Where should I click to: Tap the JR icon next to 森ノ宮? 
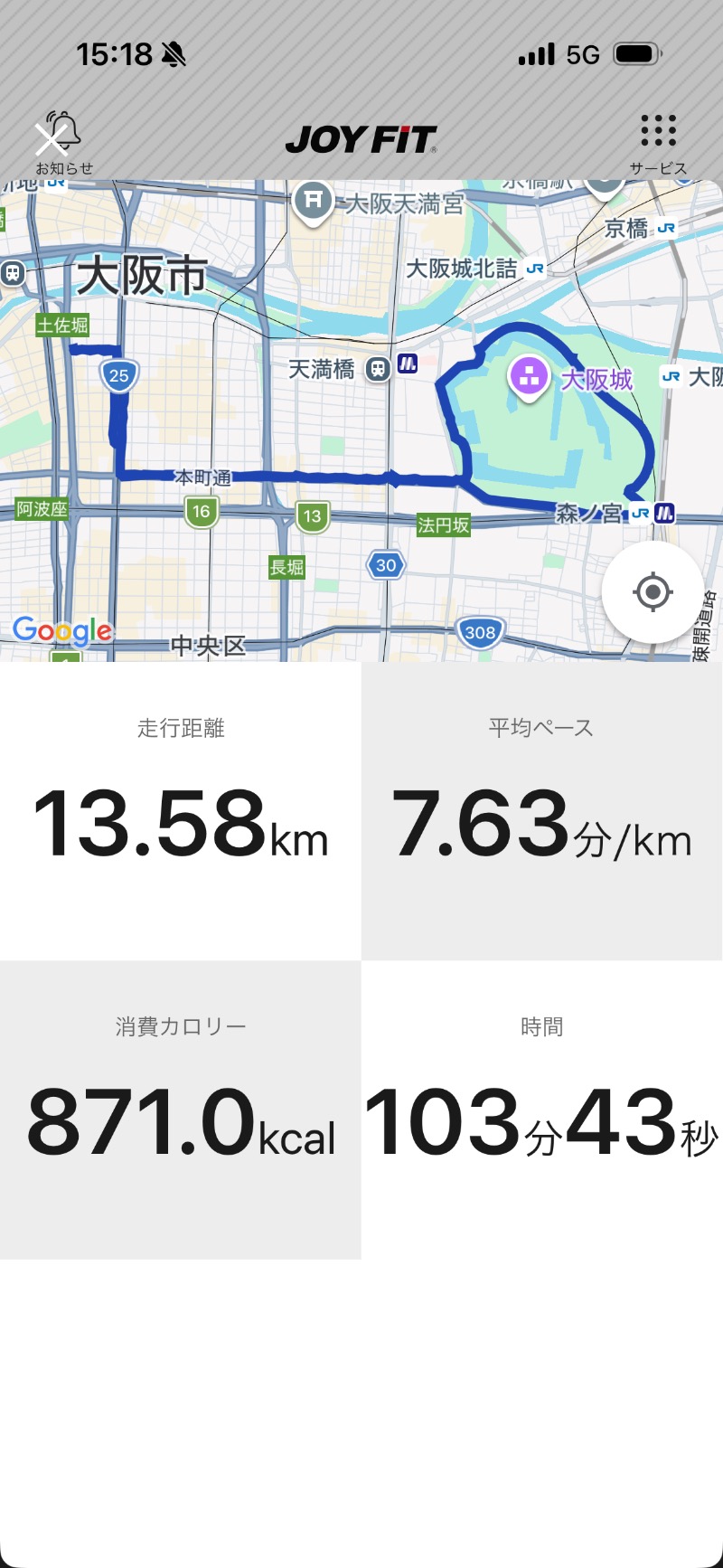tap(641, 514)
